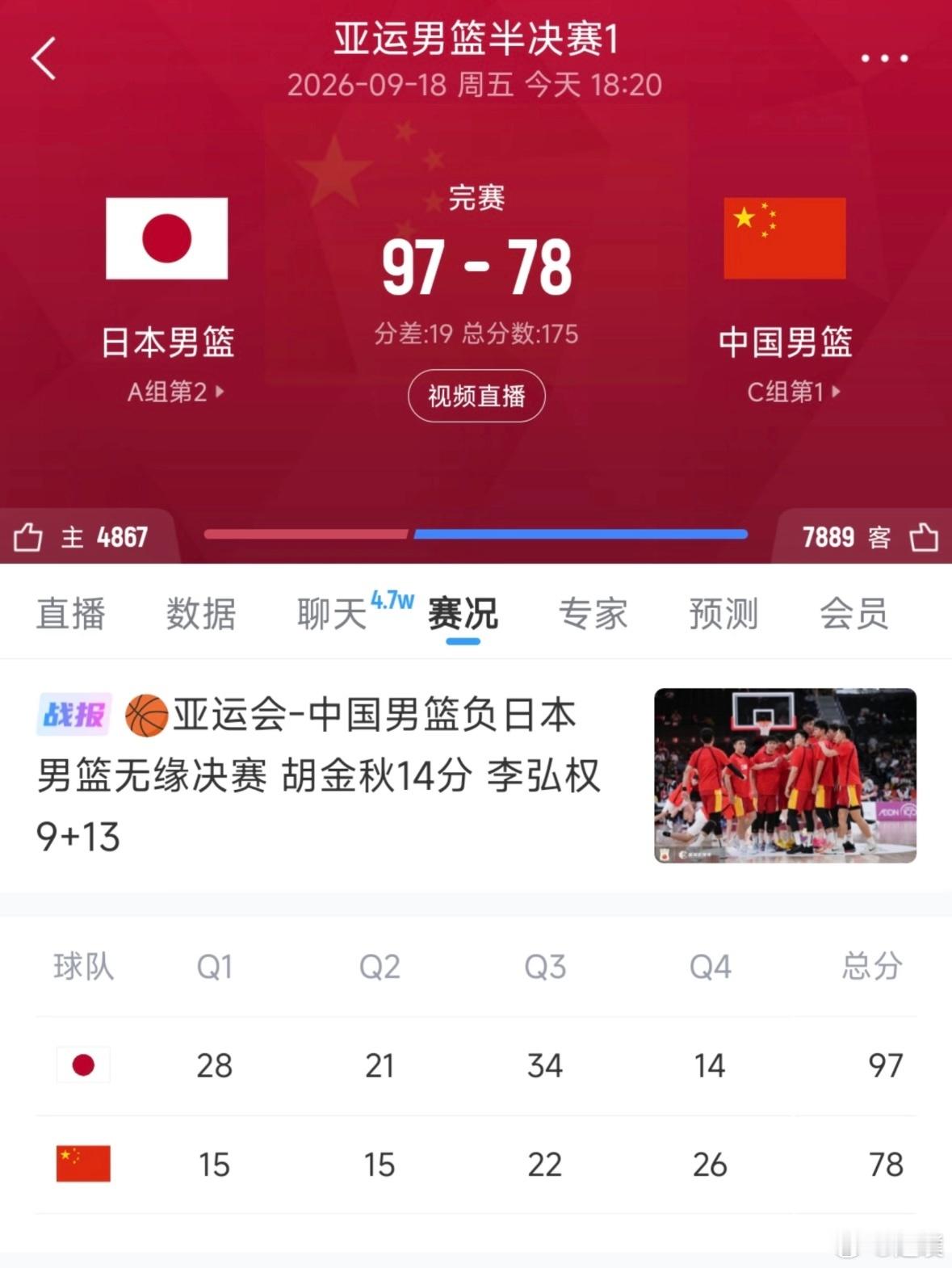The height and width of the screenshot is (1268, 952).
Task: Switch to the 专家 tab
Action: 593,614
